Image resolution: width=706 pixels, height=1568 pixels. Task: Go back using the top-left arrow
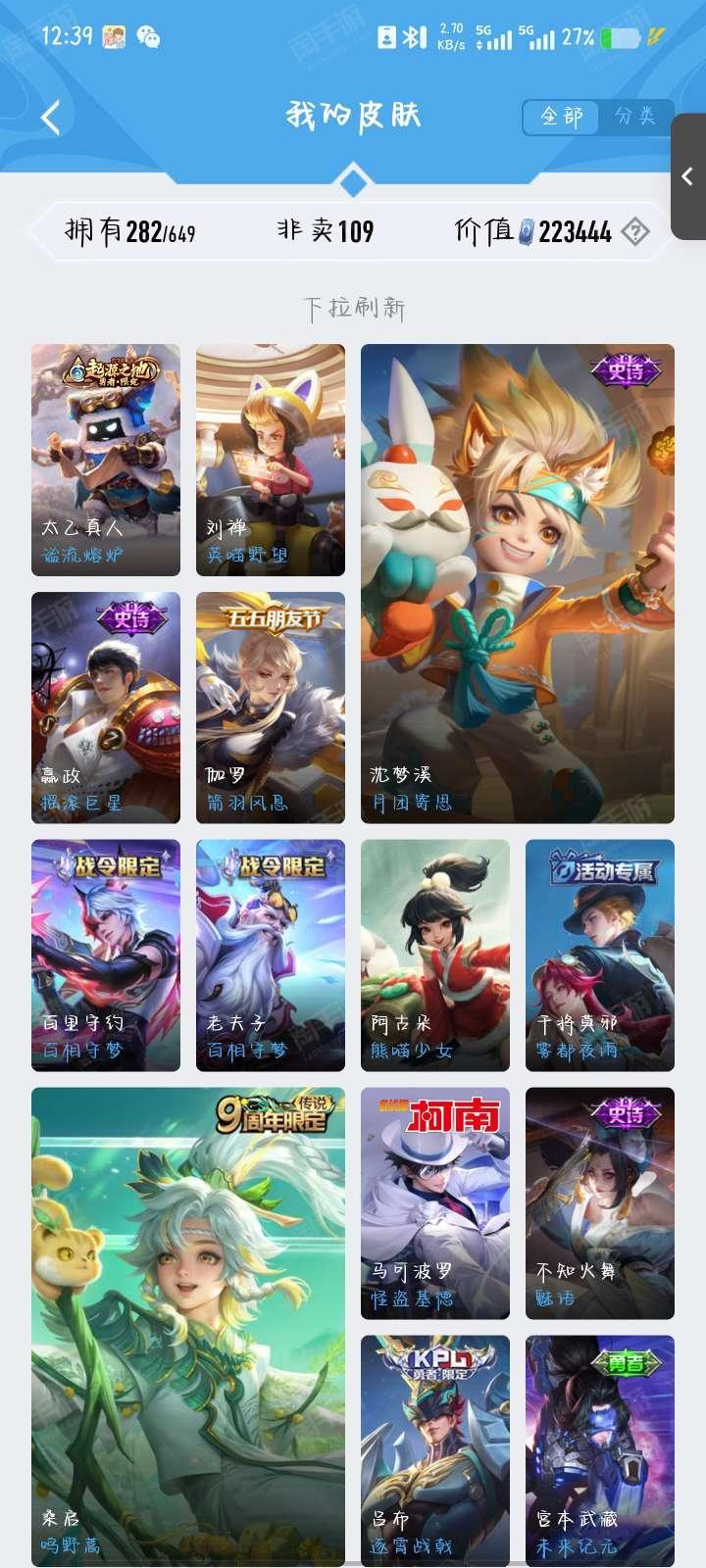(51, 118)
